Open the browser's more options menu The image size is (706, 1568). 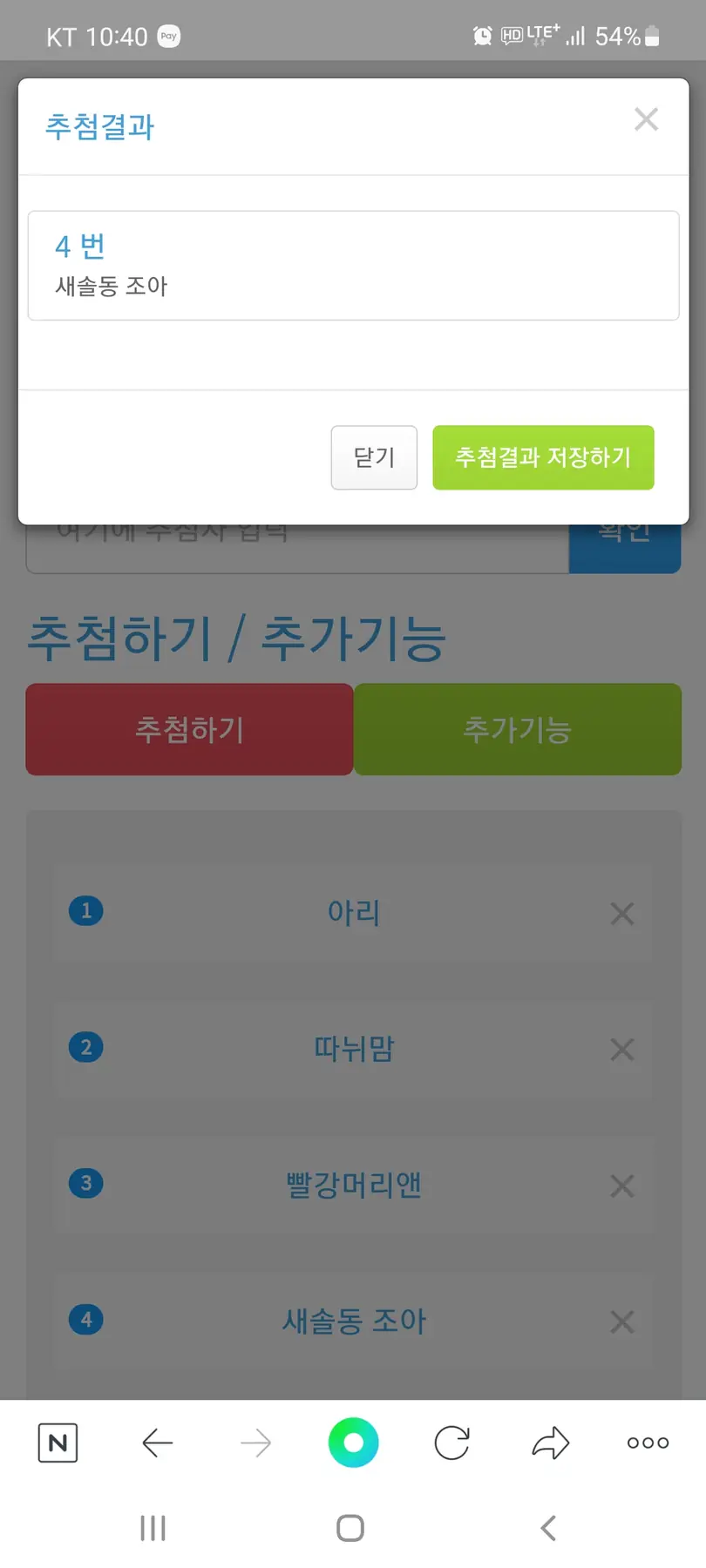[648, 1443]
